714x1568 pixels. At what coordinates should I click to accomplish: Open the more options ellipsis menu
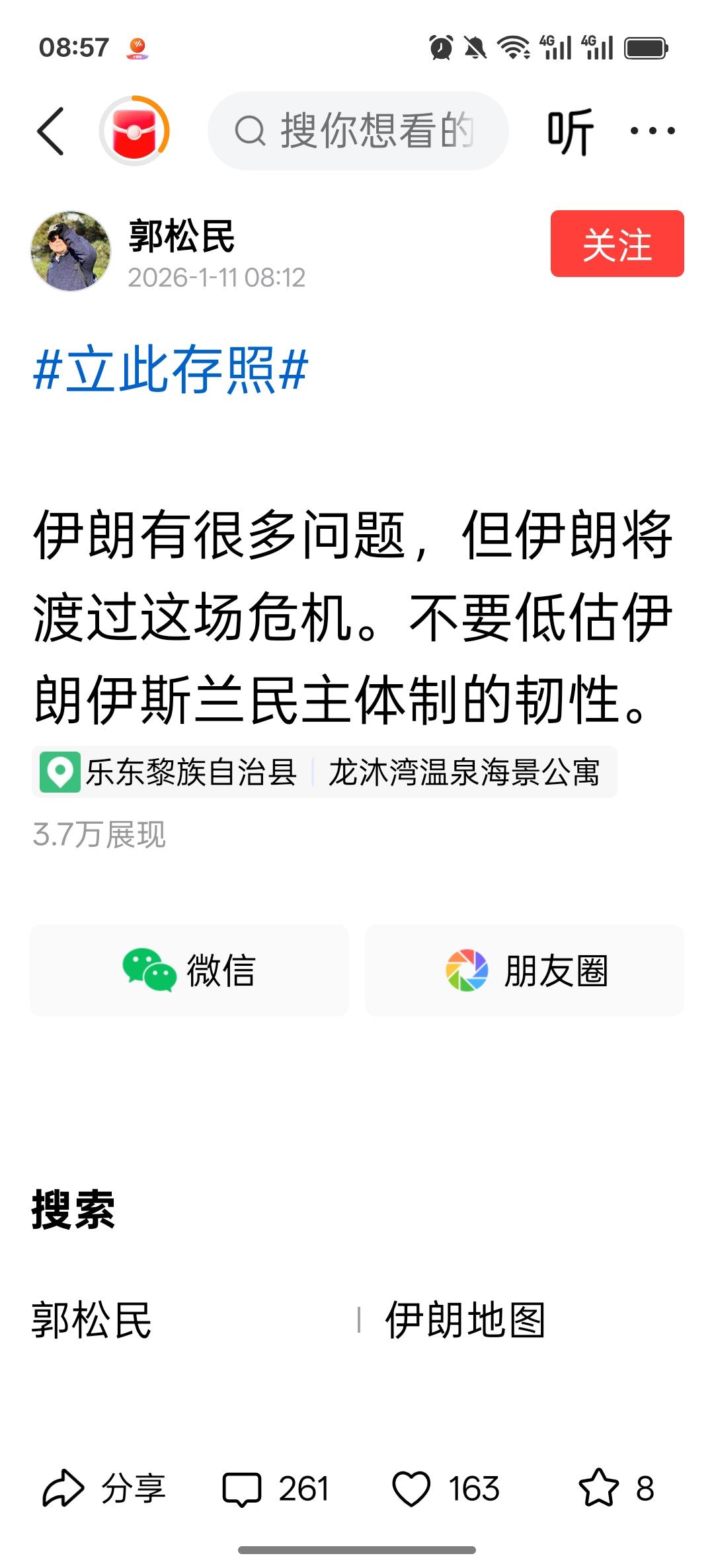tap(653, 130)
